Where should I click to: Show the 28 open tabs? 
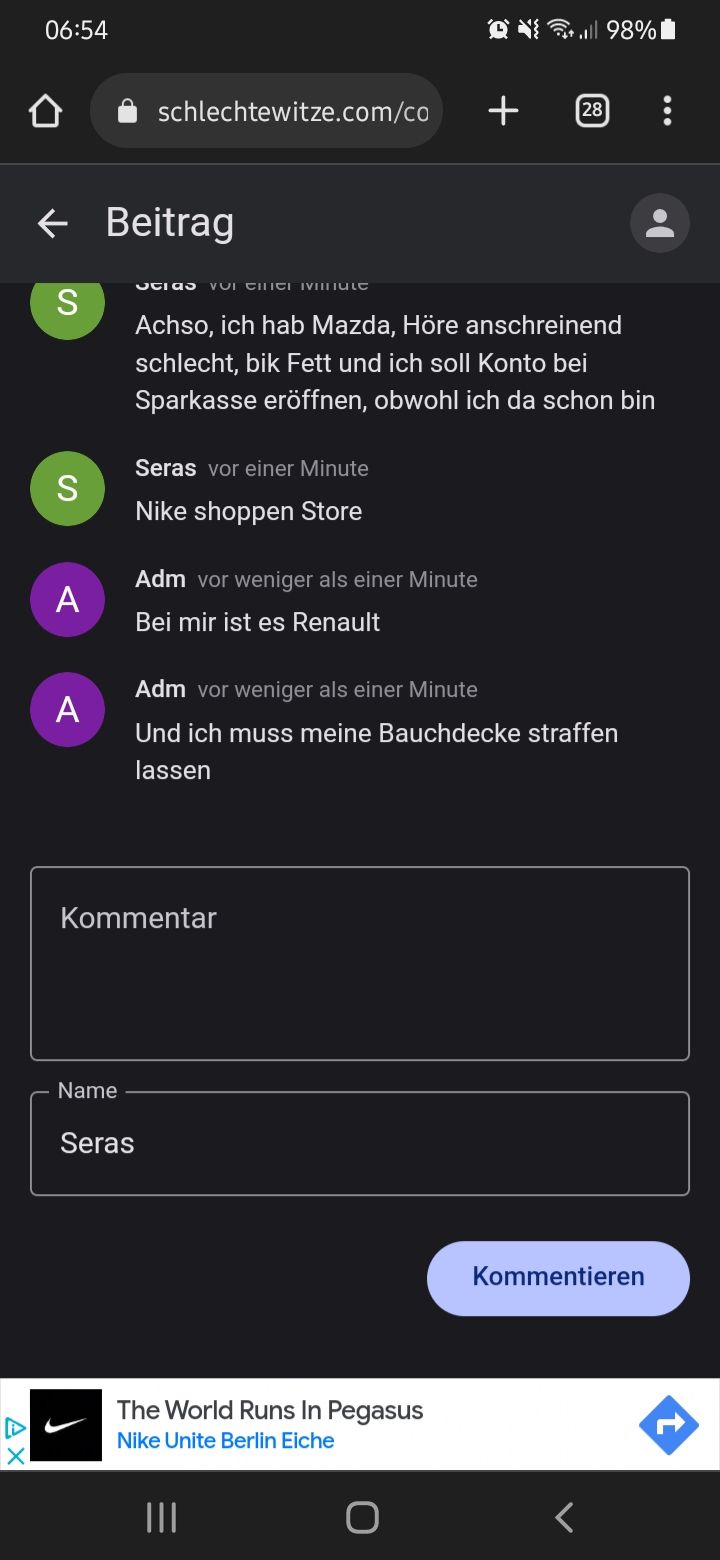click(592, 111)
